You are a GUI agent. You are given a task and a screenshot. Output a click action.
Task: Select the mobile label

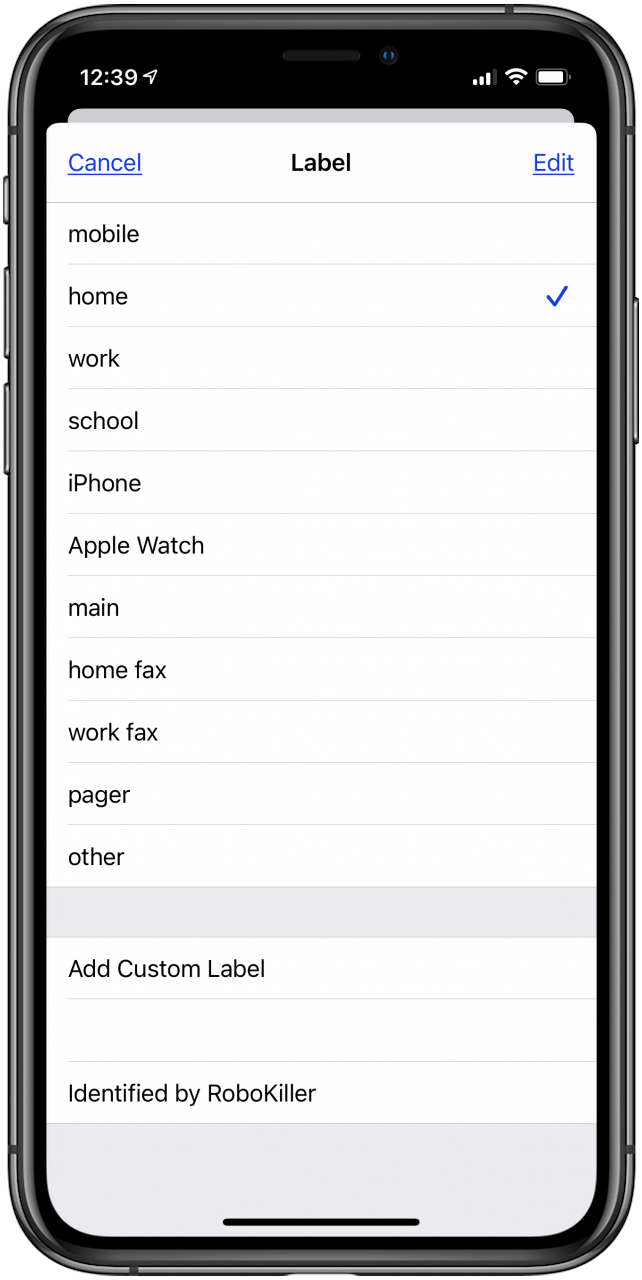[321, 234]
